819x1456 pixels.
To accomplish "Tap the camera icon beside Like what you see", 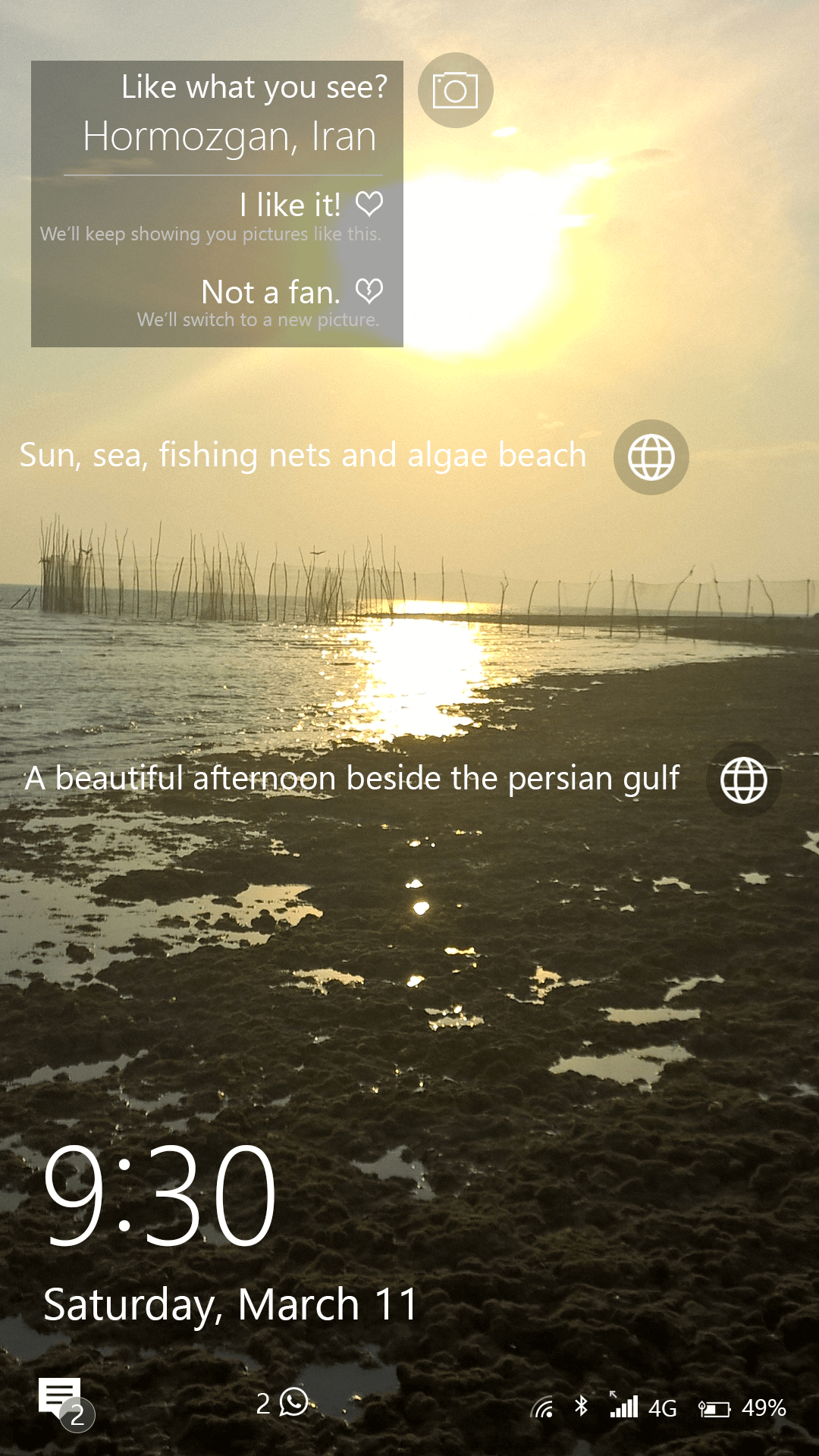I will point(455,90).
